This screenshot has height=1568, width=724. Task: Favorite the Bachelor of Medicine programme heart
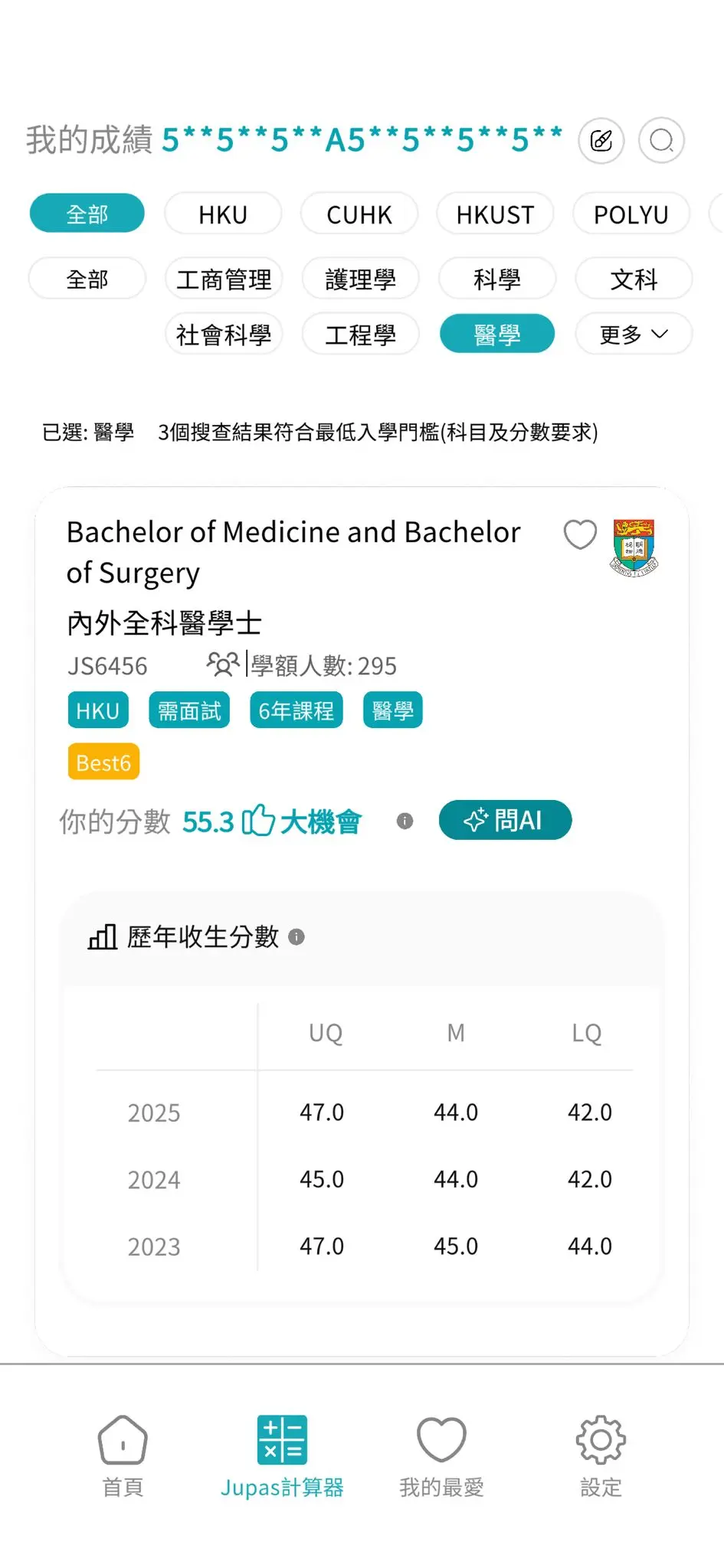click(580, 534)
